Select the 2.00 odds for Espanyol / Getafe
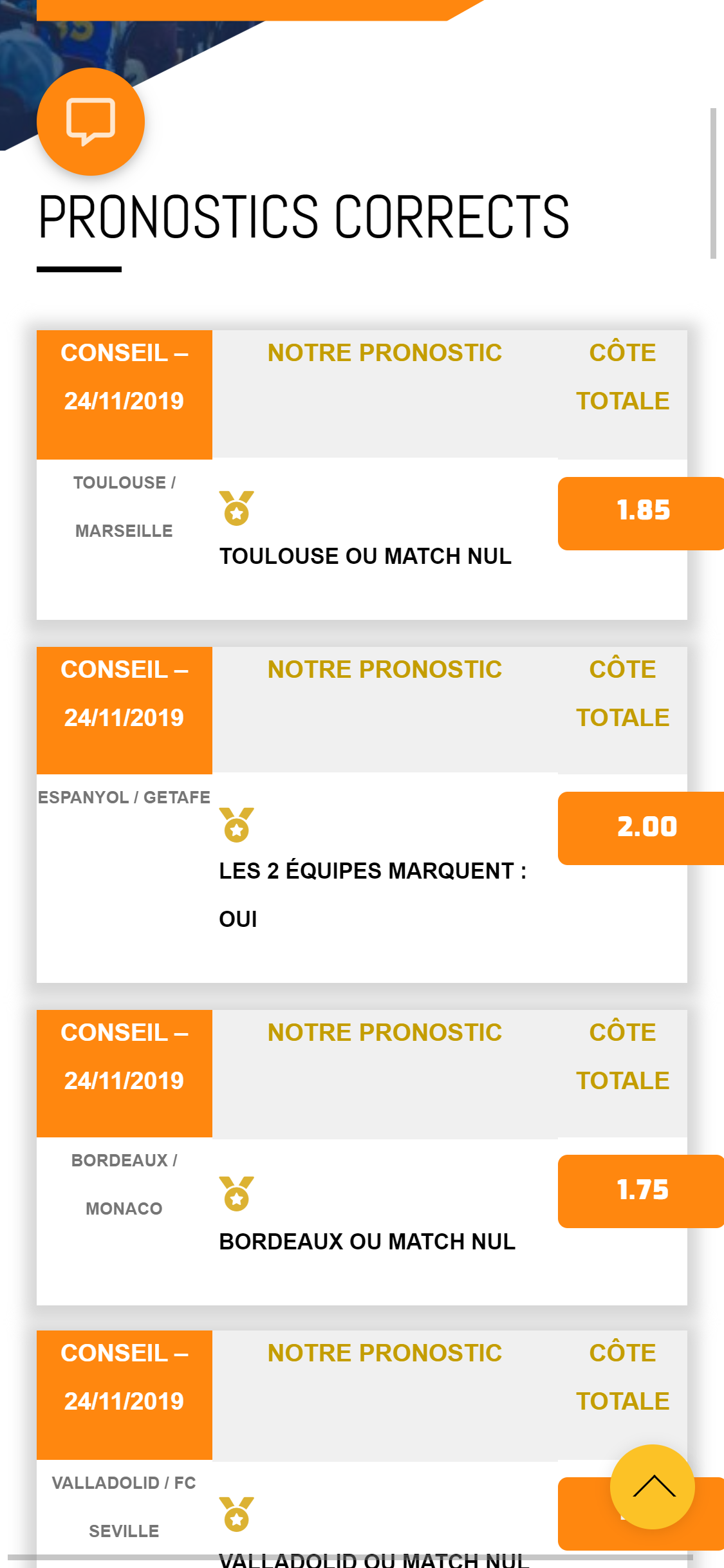This screenshot has height=1568, width=724. tap(642, 828)
